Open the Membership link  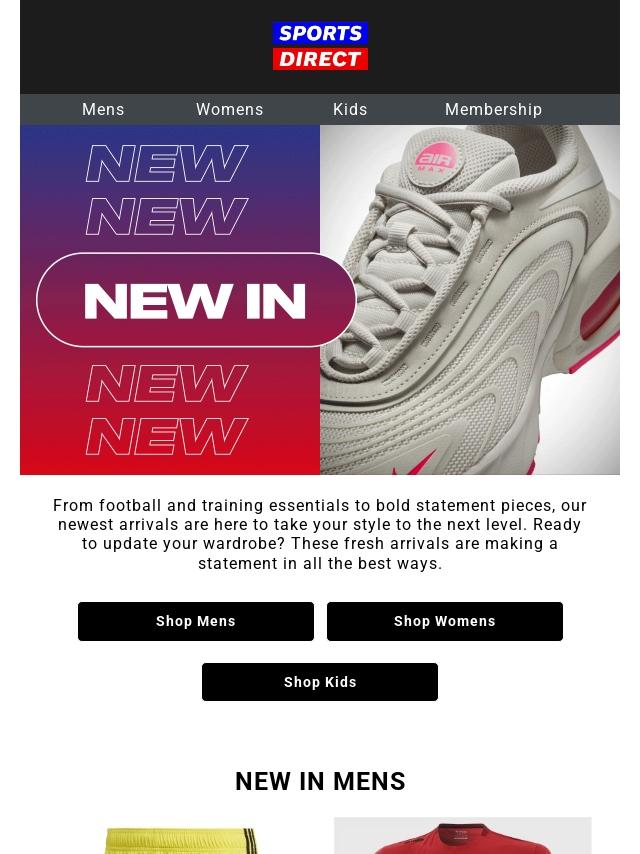tap(493, 110)
